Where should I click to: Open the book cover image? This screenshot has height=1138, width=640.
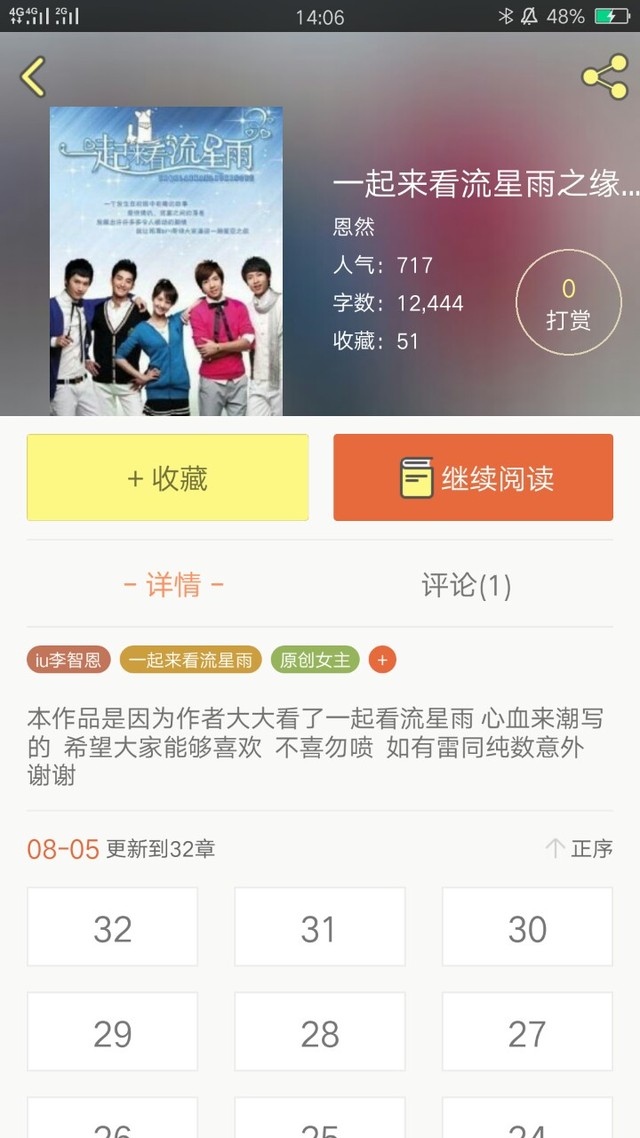(166, 261)
